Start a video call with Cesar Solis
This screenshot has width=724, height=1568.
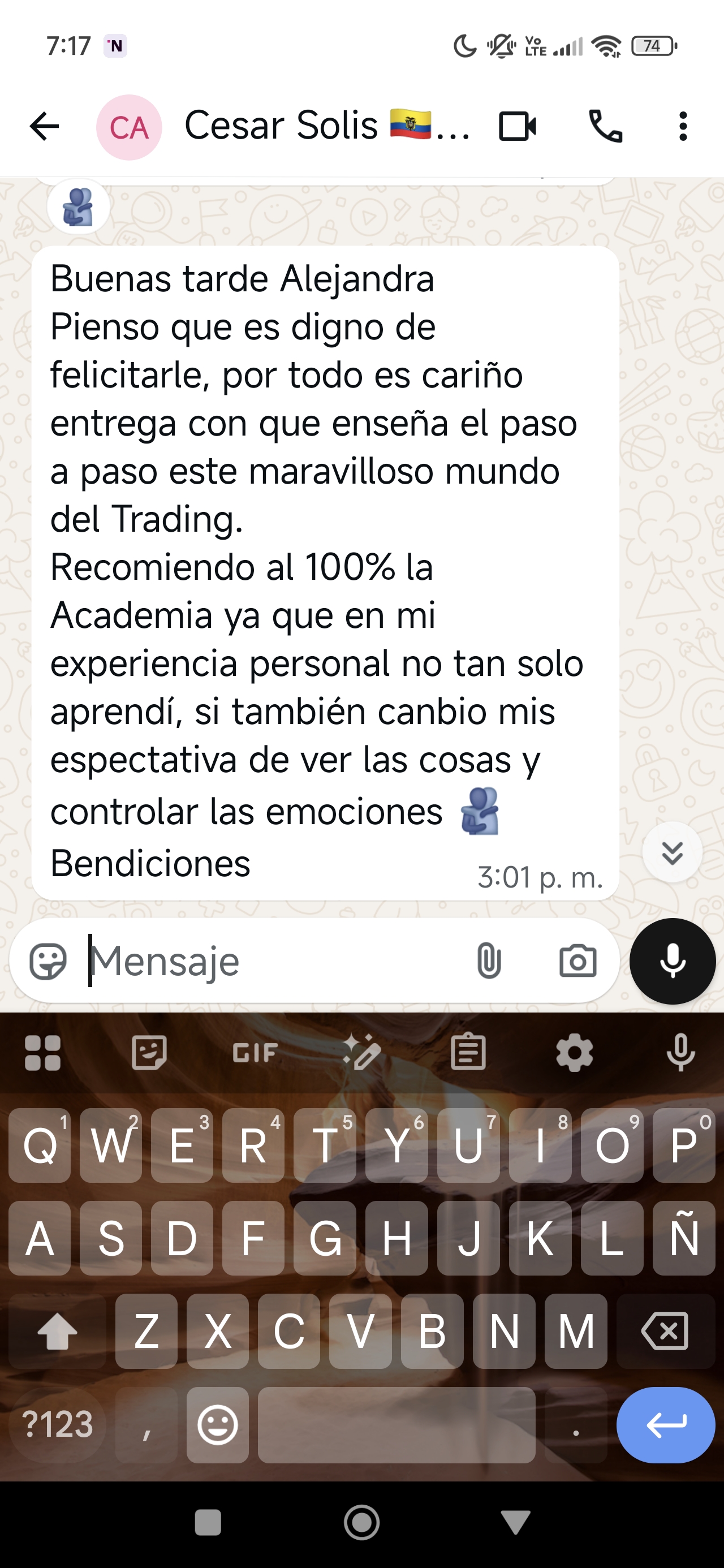pyautogui.click(x=517, y=127)
